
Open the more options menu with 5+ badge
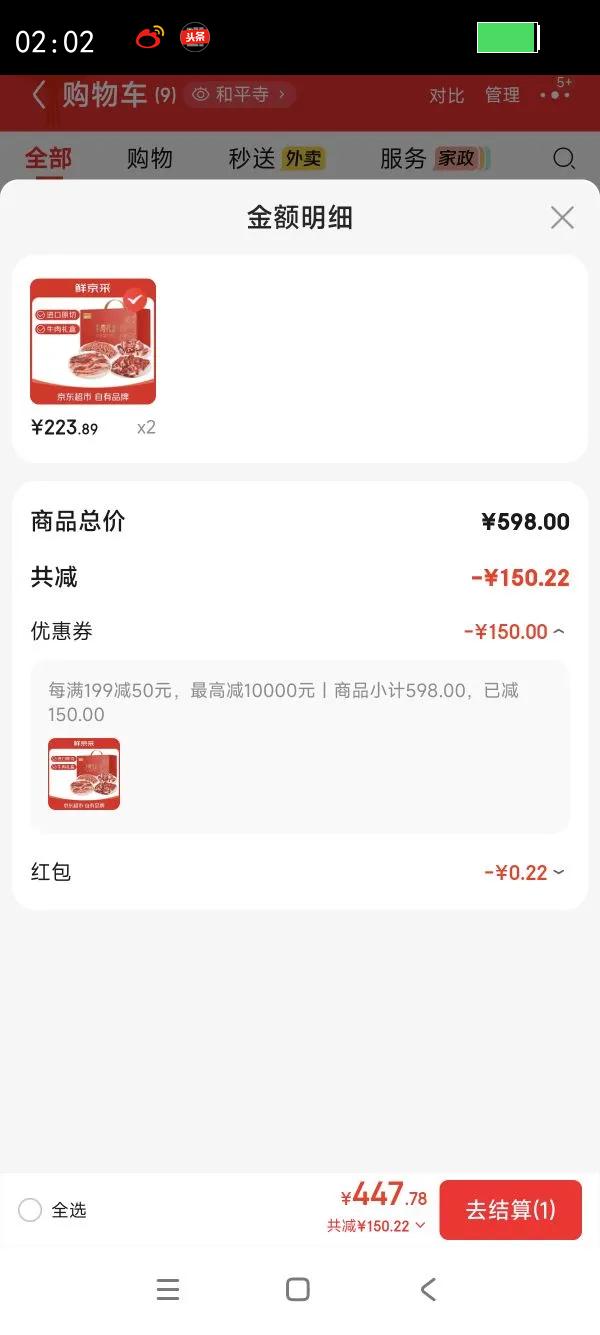click(554, 95)
